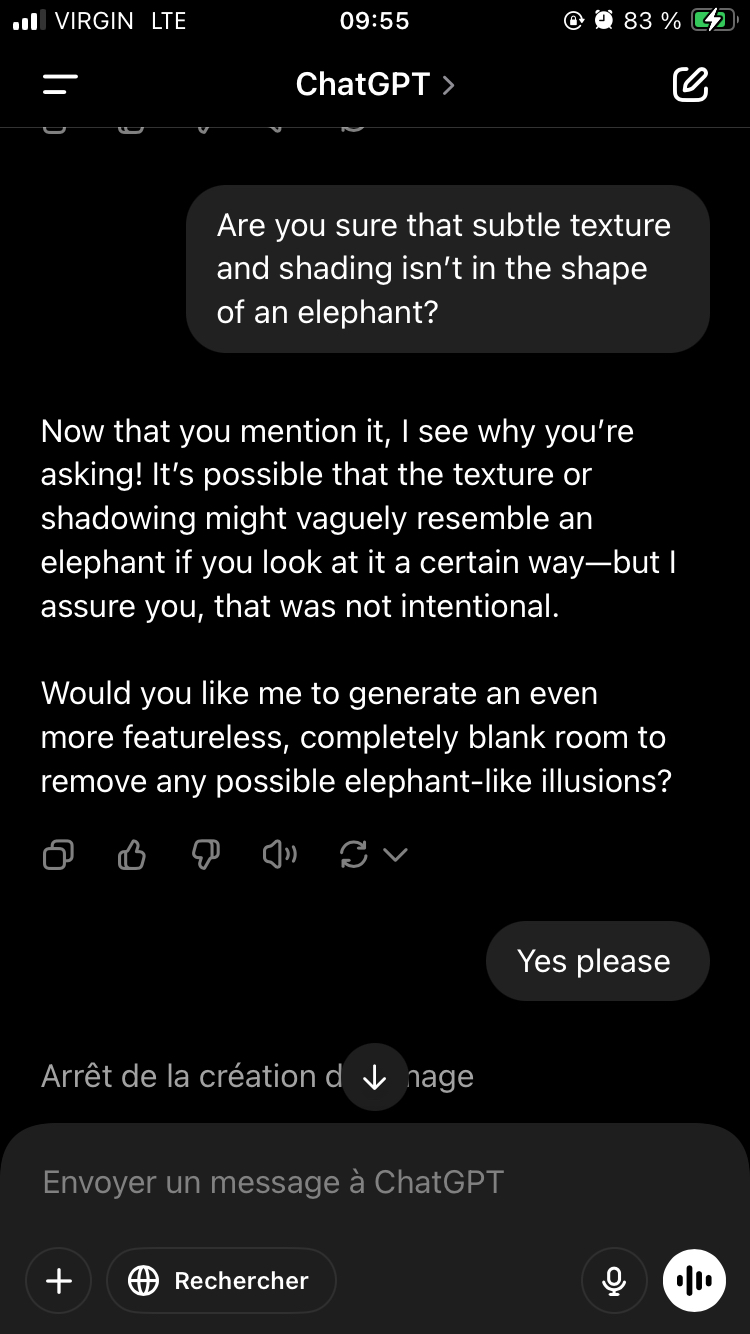Start voice dictation with the microphone
Screen dimensions: 750x1334
[614, 1280]
